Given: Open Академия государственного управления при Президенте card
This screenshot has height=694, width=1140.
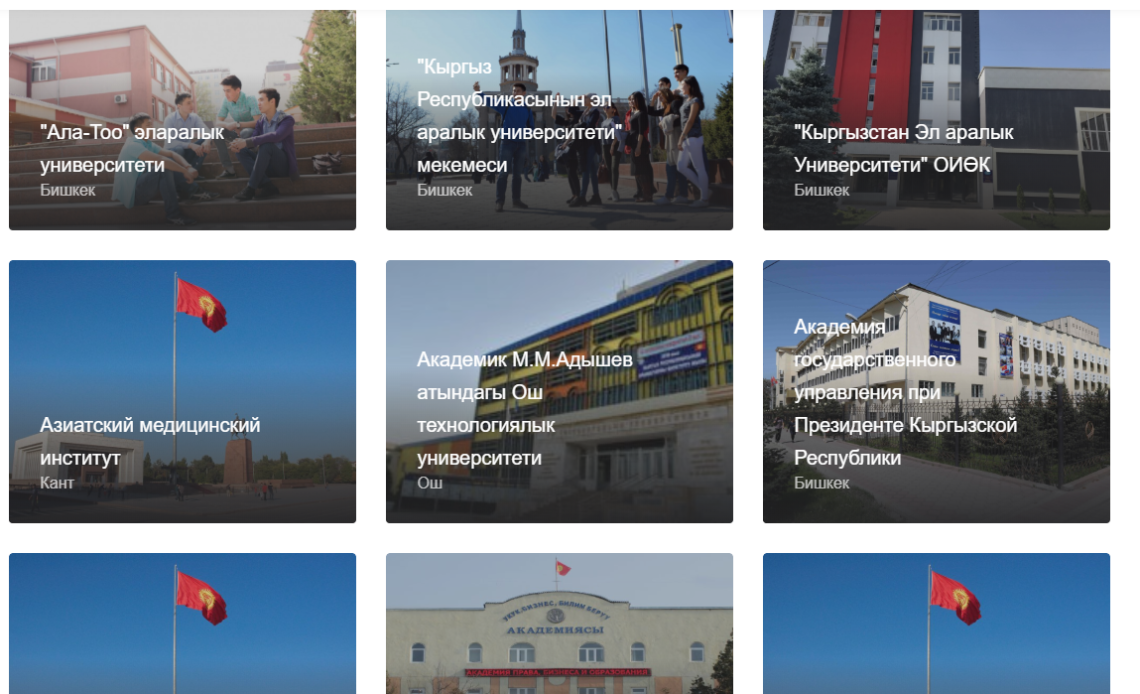Looking at the screenshot, I should click(x=936, y=391).
